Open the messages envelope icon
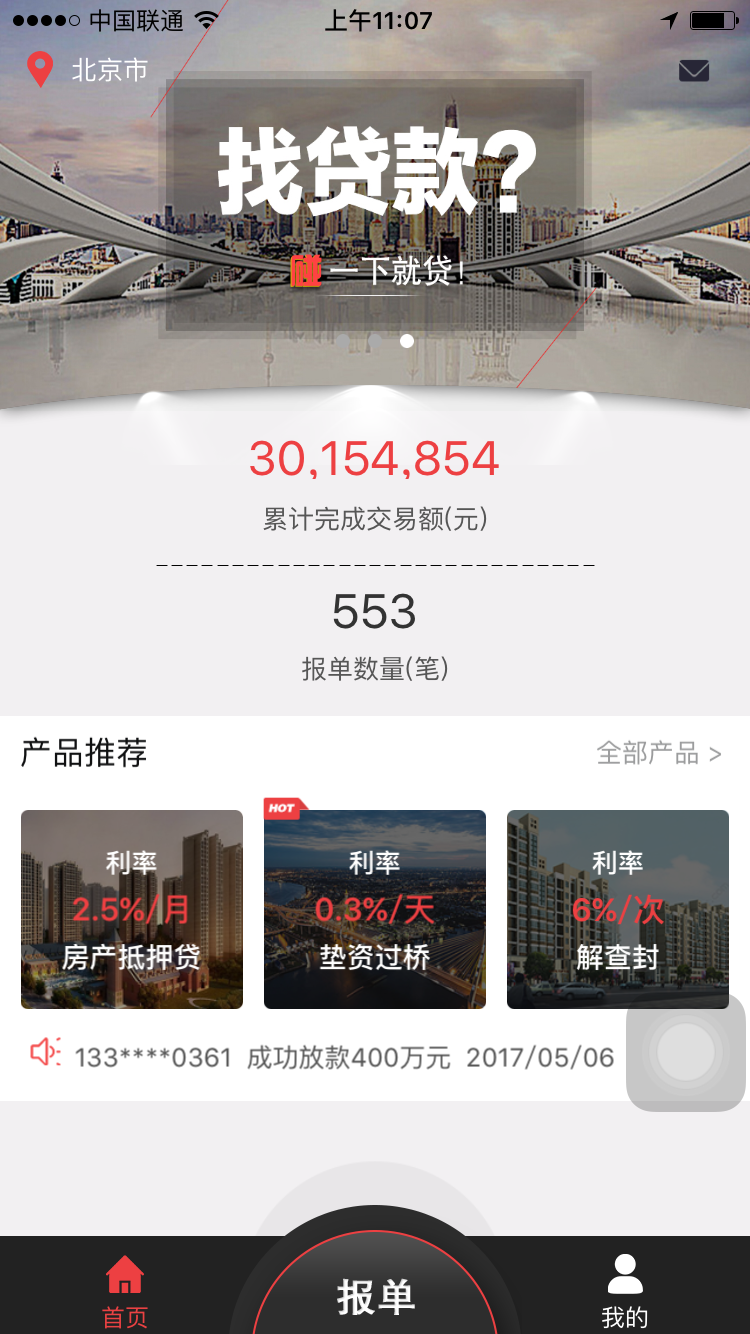The width and height of the screenshot is (750, 1334). click(x=693, y=70)
